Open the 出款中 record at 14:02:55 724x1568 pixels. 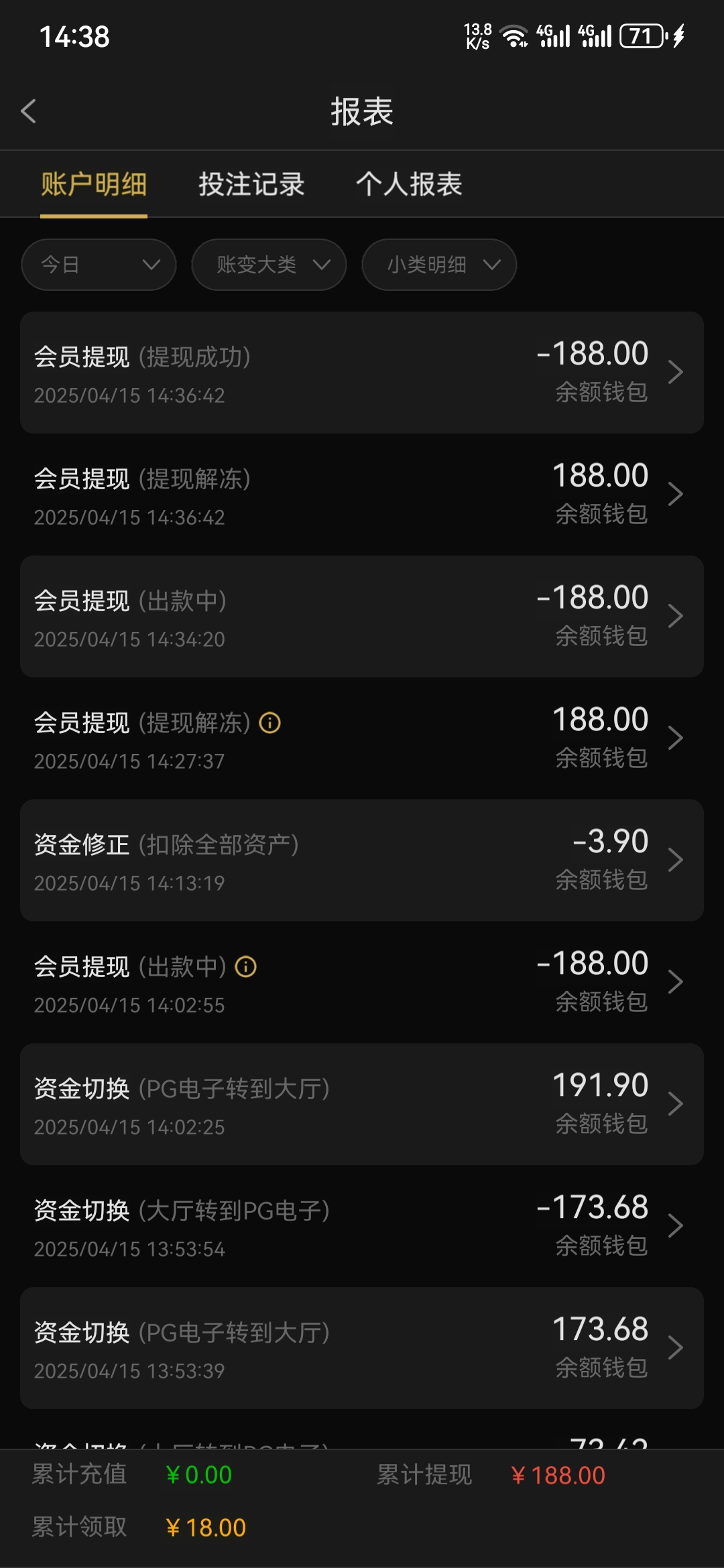362,982
